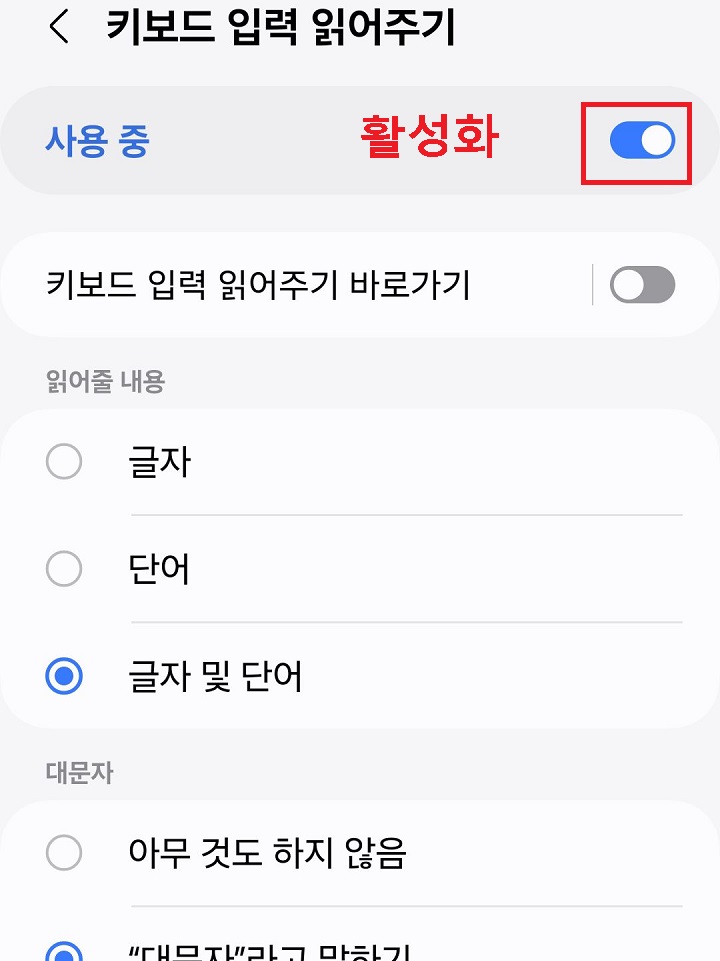Toggle off the highlighted blue switch
This screenshot has height=961, width=720.
pos(641,140)
